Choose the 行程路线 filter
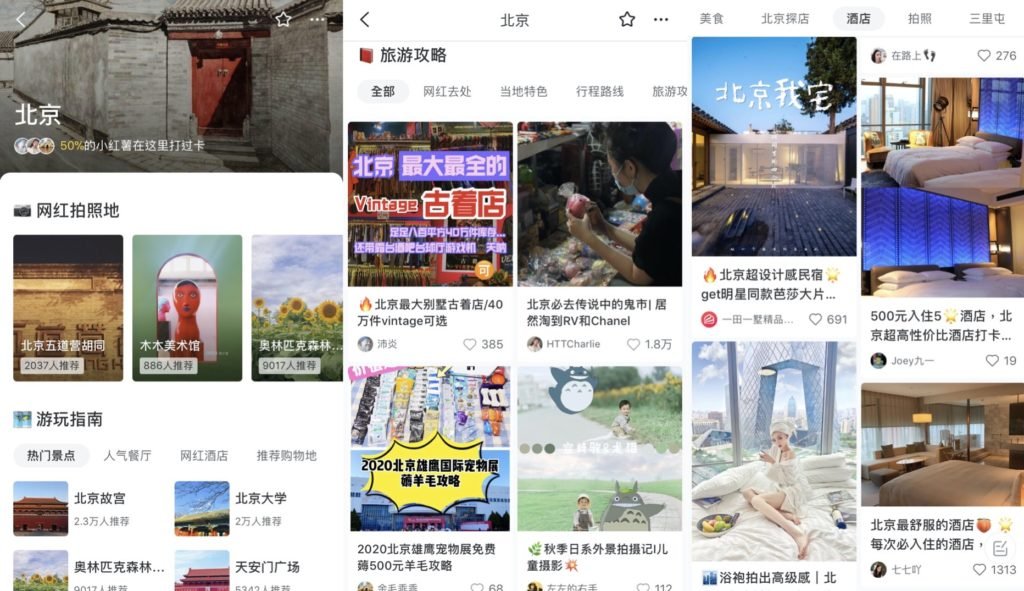 pos(599,92)
